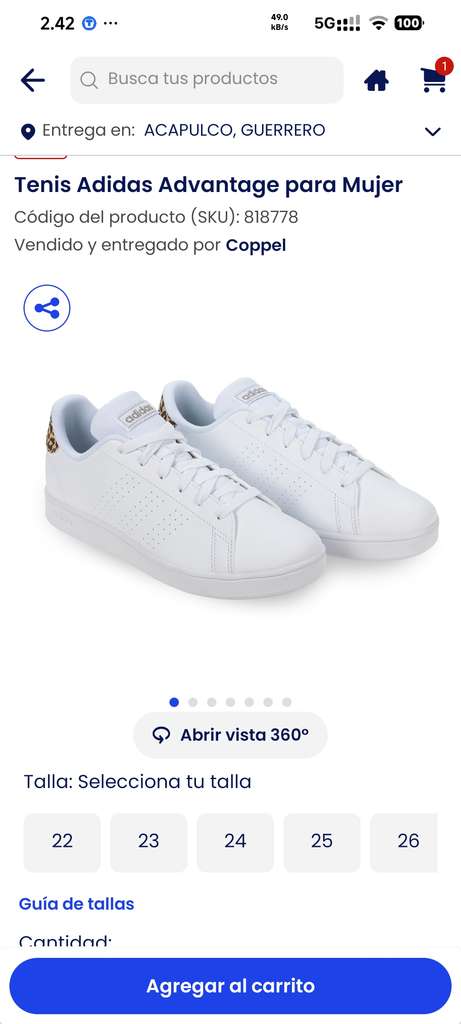
Task: Open the shopping cart
Action: [x=434, y=77]
